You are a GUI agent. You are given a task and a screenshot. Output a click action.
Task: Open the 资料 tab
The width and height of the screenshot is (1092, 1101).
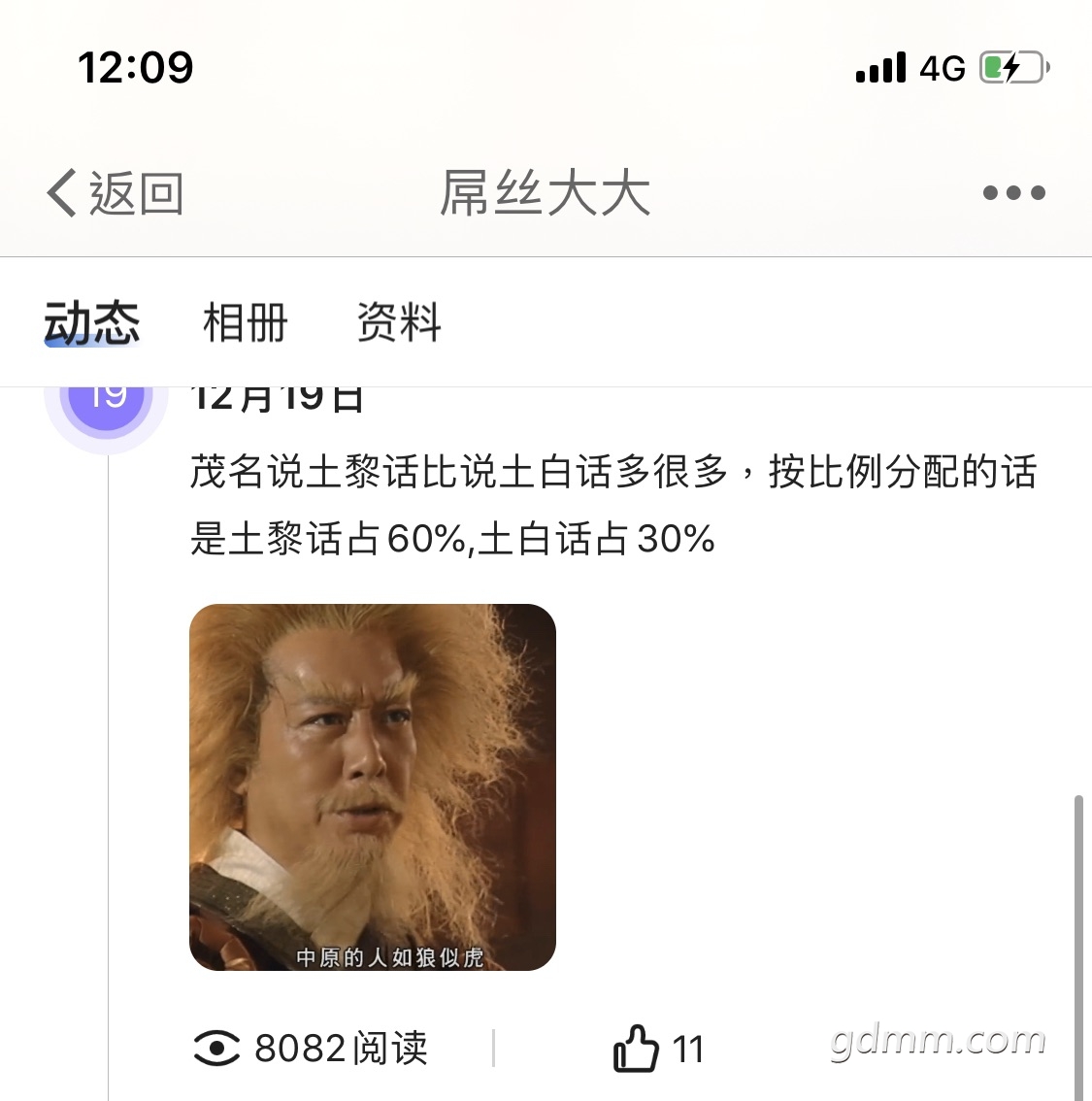tap(399, 322)
